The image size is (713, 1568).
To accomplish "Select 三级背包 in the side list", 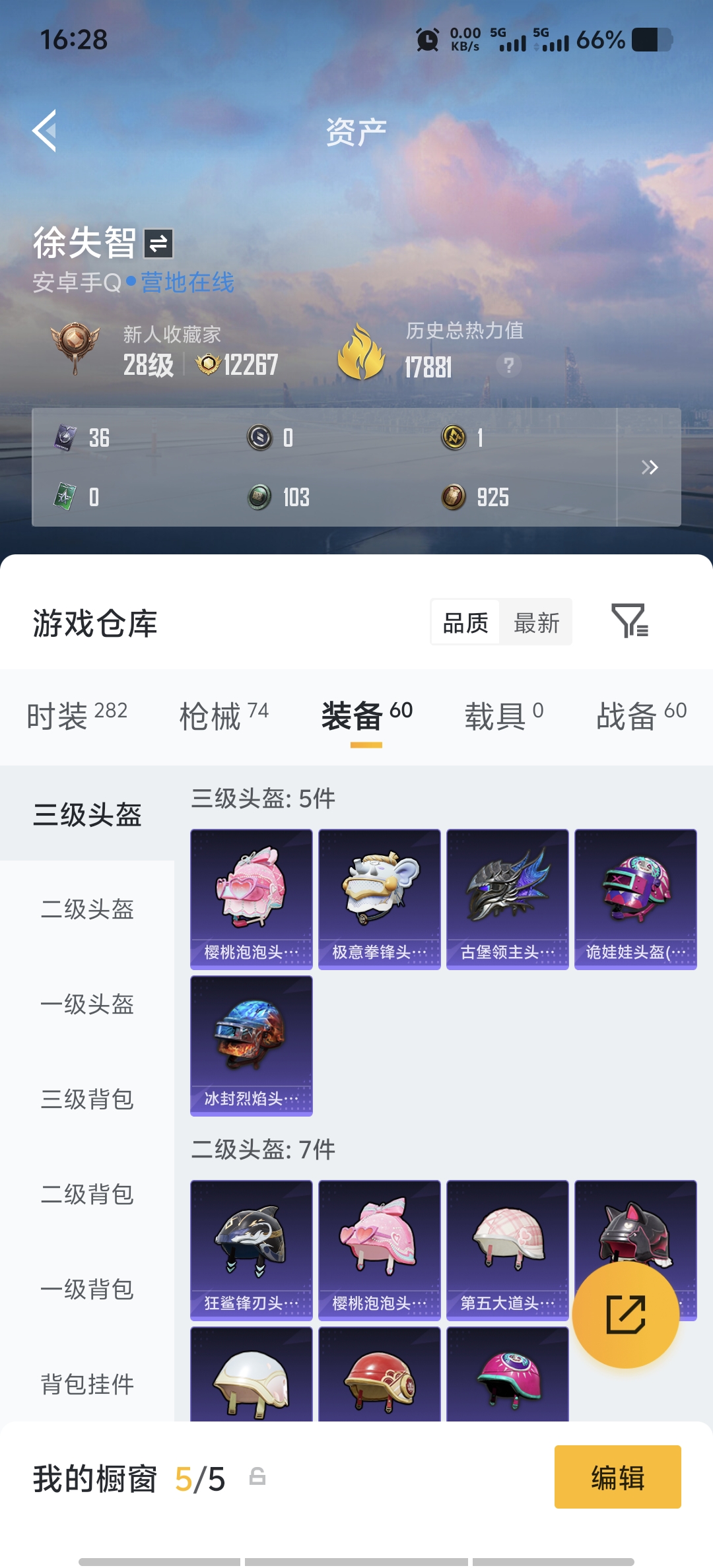I will tap(87, 1099).
